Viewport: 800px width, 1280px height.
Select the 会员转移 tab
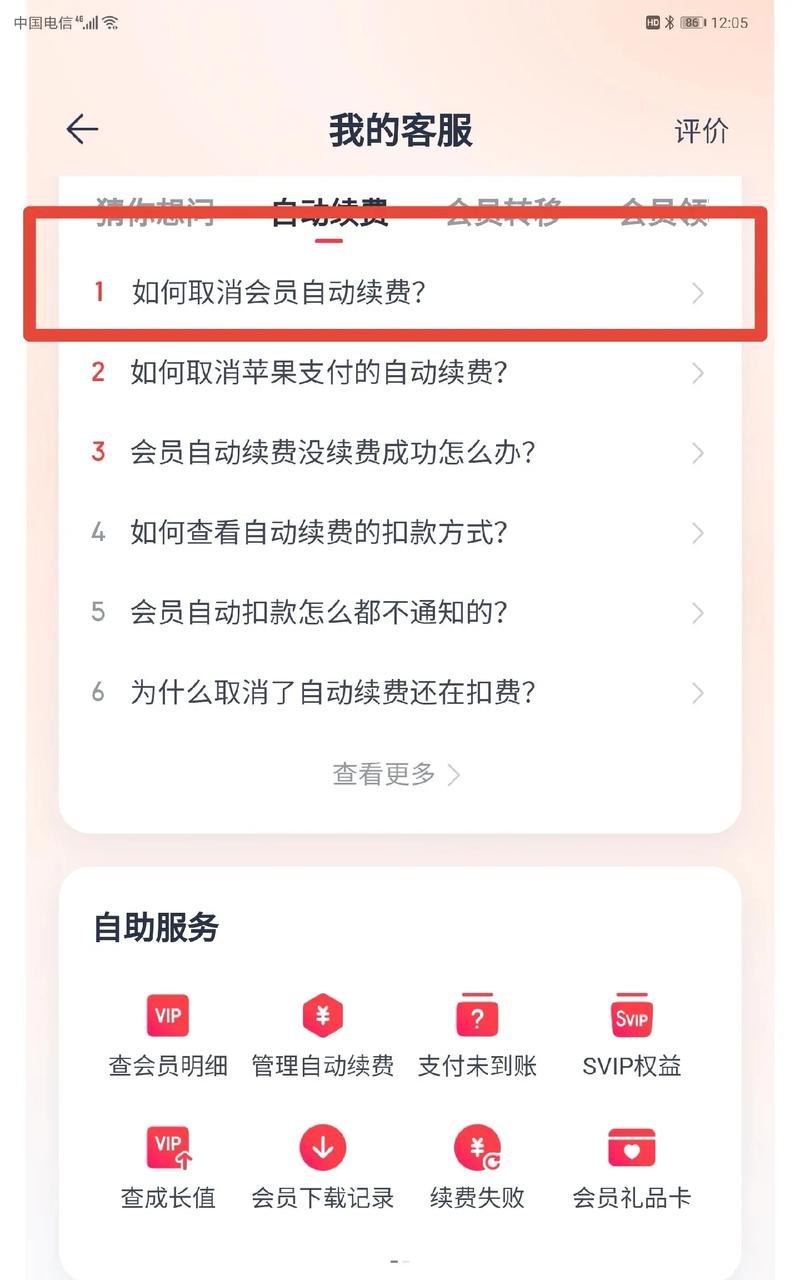tap(510, 210)
